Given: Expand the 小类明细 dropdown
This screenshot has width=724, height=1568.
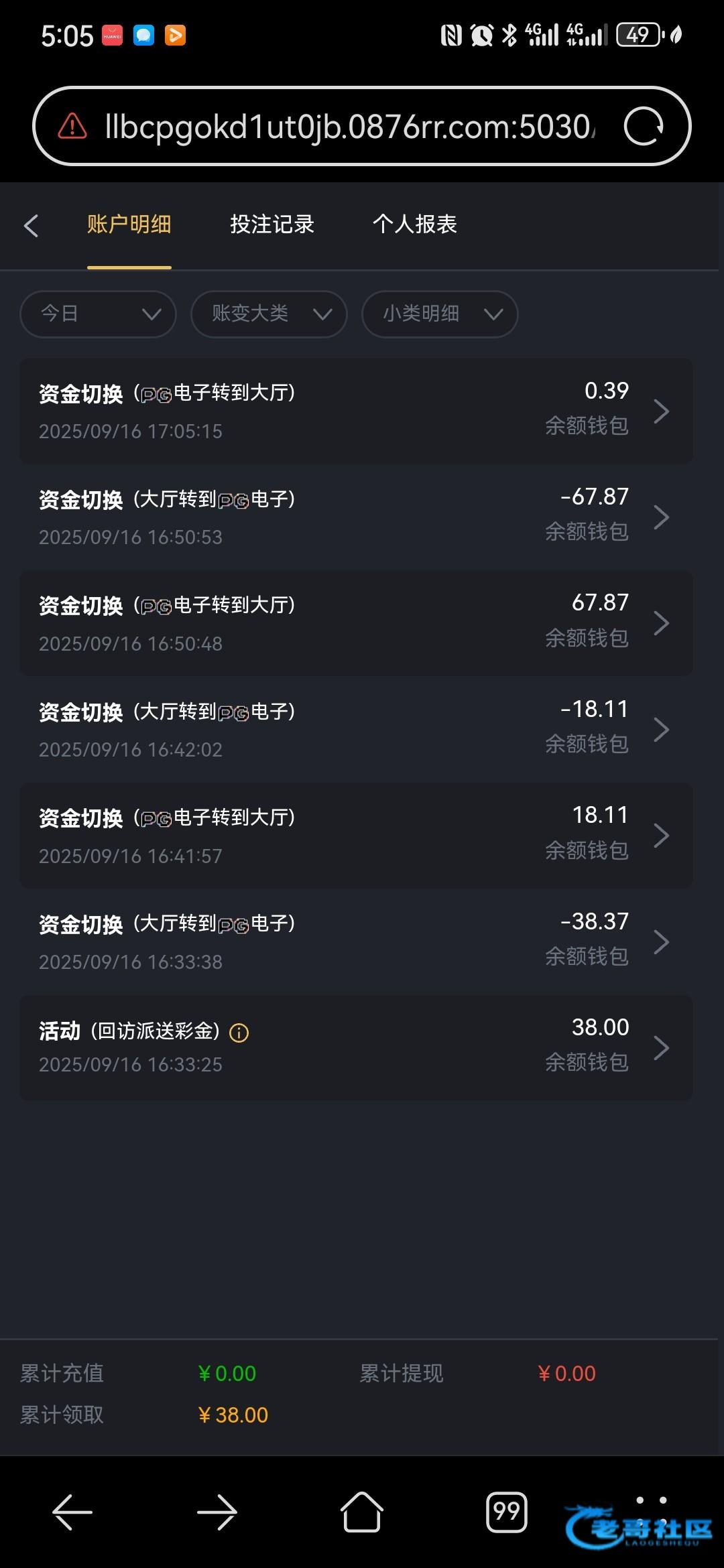Looking at the screenshot, I should pyautogui.click(x=440, y=314).
